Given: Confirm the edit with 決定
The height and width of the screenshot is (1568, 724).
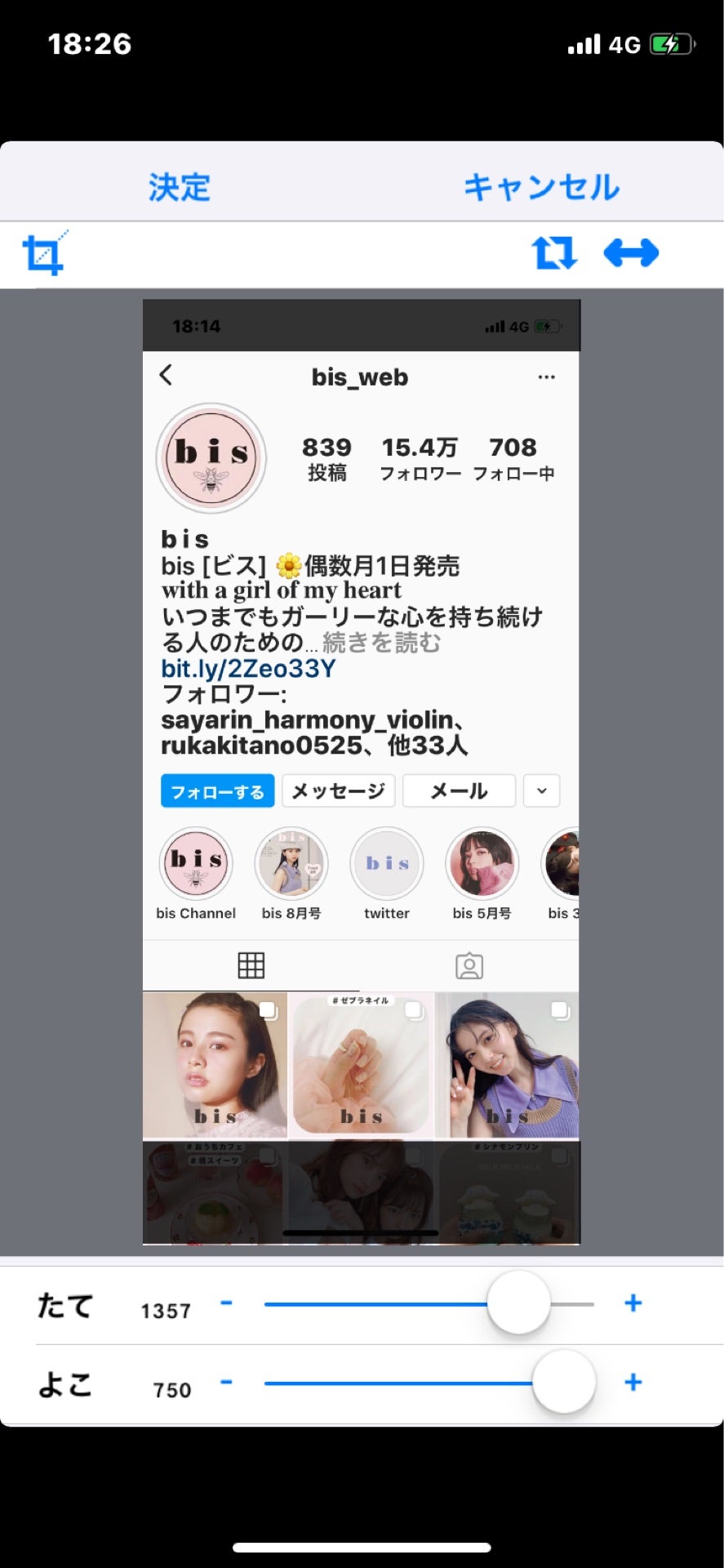Looking at the screenshot, I should [179, 188].
